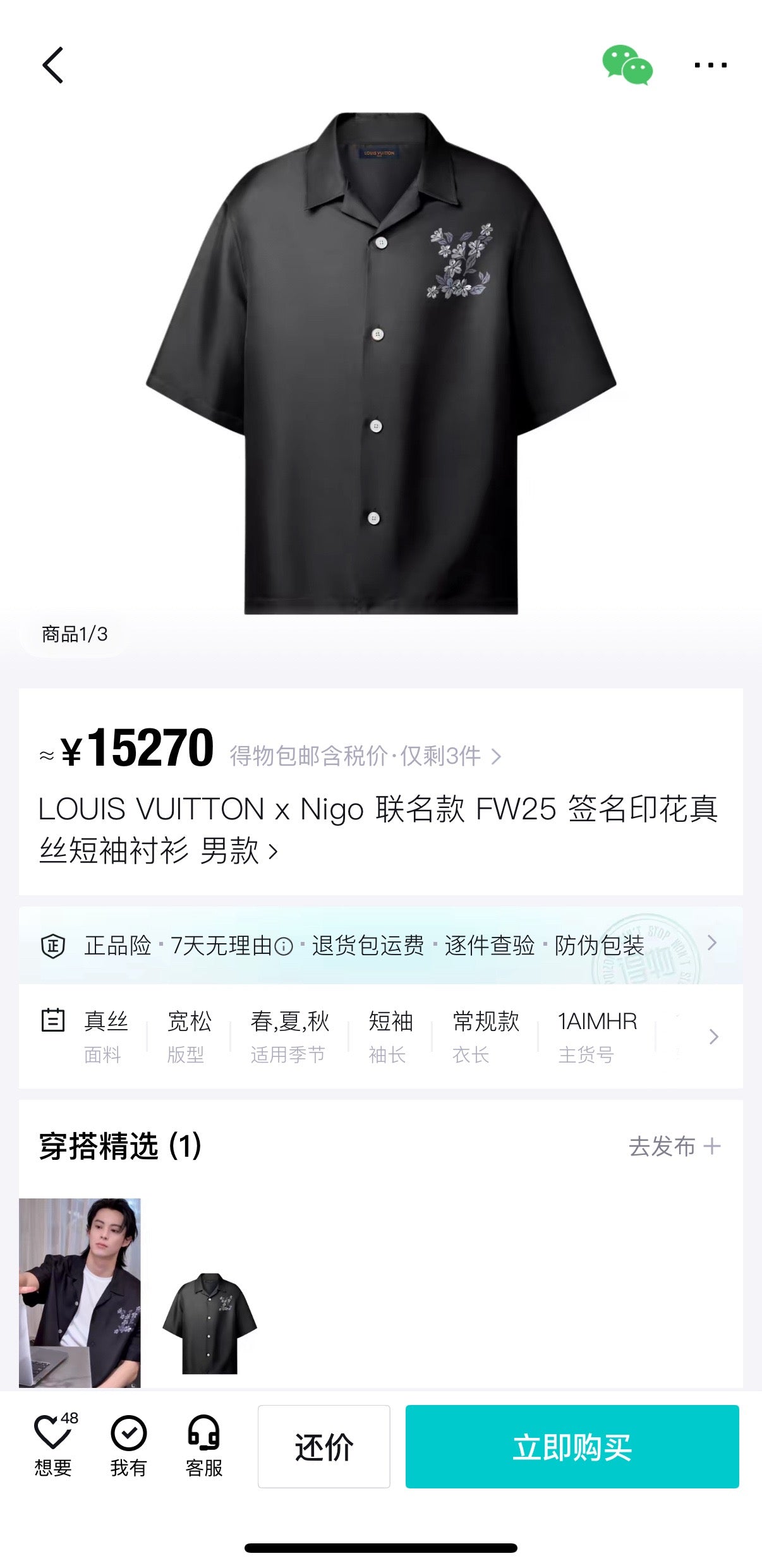Share the product via WeChat icon
The height and width of the screenshot is (1568, 762).
pos(627,65)
